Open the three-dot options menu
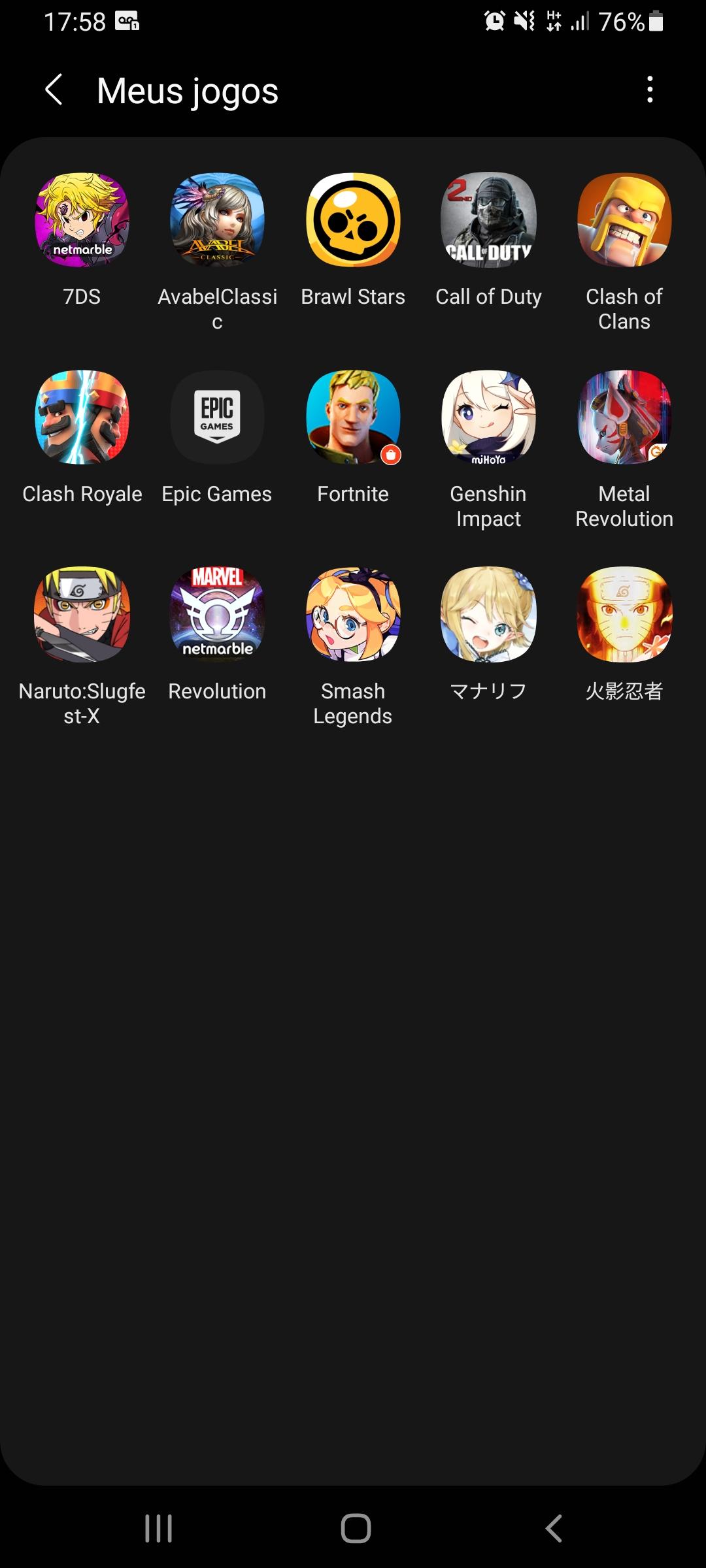 tap(650, 91)
